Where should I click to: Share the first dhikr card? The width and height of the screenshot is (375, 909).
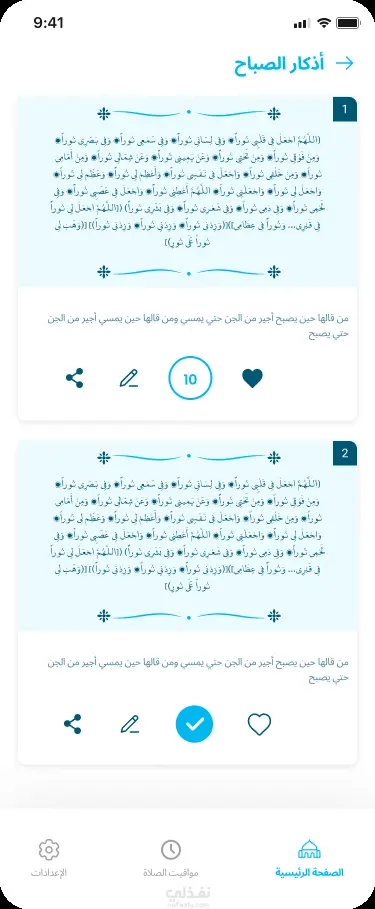(x=74, y=378)
